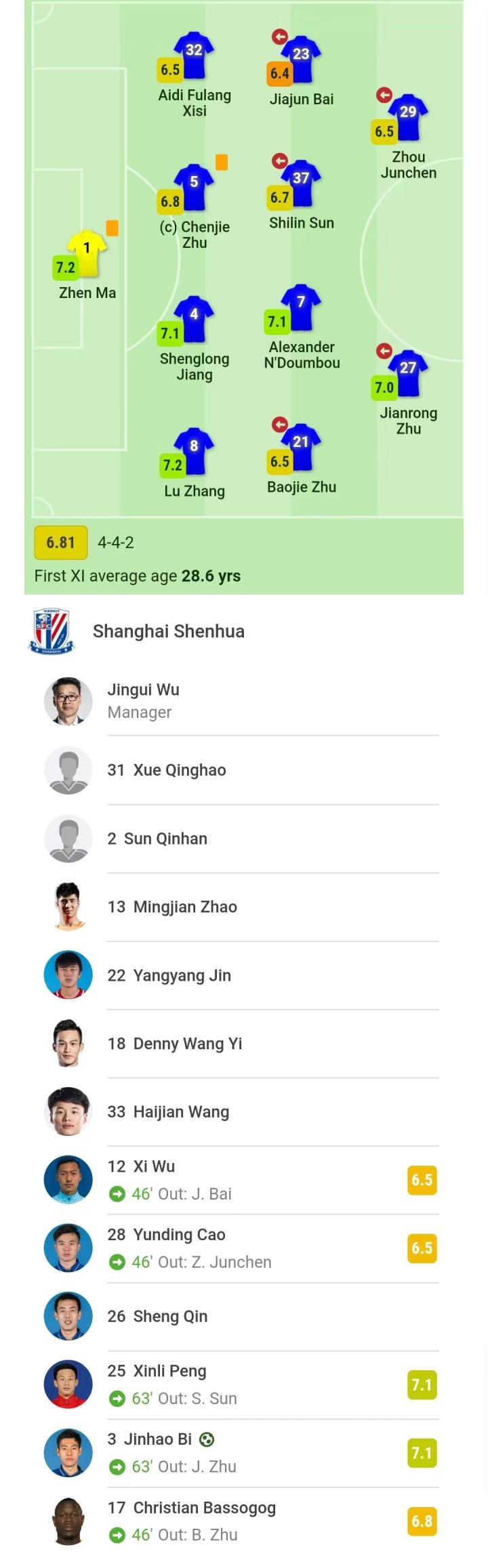Screen dimensions: 488x1568
Task: Open the Shanghai Shenhua team page
Action: point(168,631)
